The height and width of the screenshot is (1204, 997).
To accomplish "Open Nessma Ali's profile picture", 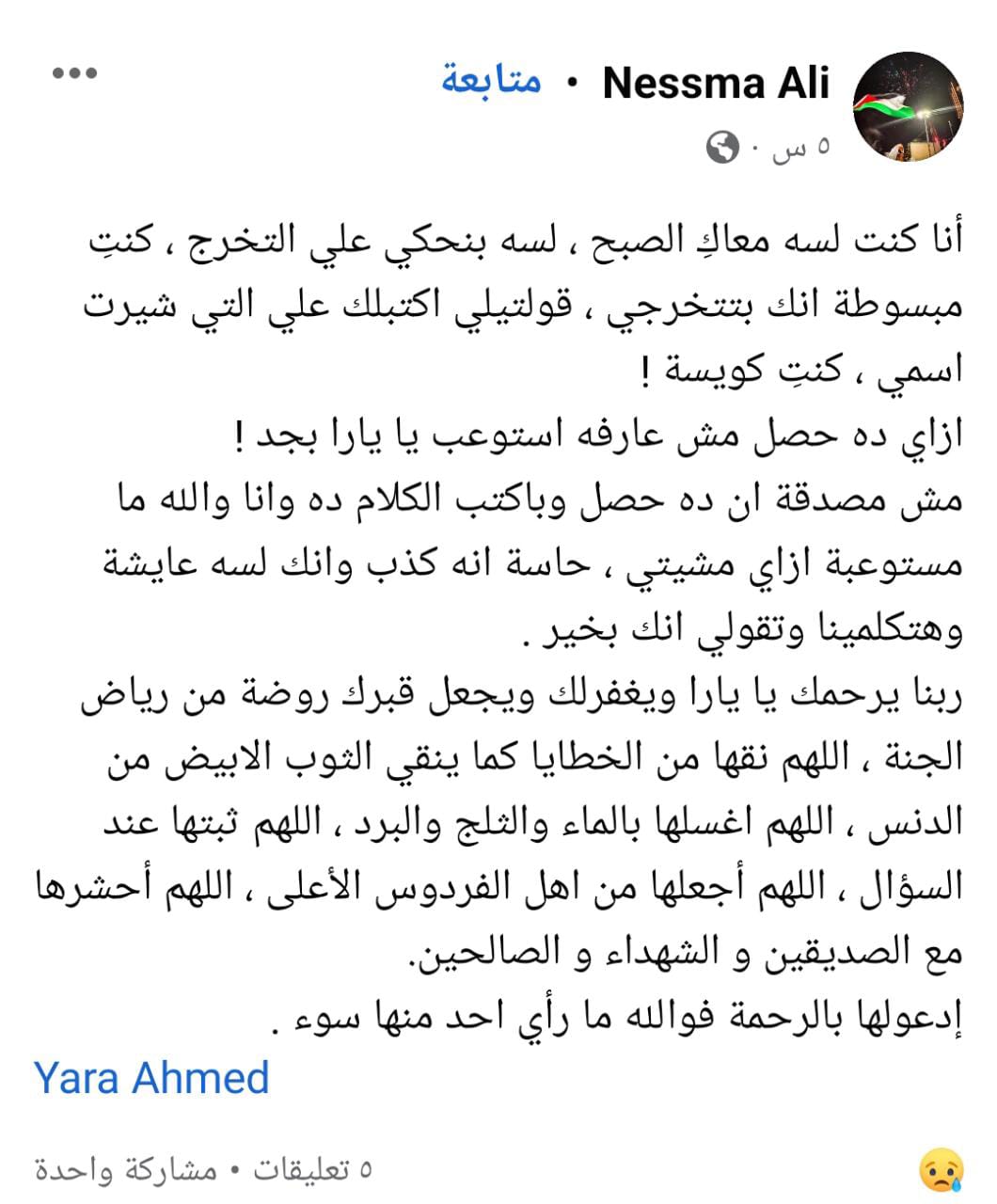I will [x=908, y=105].
